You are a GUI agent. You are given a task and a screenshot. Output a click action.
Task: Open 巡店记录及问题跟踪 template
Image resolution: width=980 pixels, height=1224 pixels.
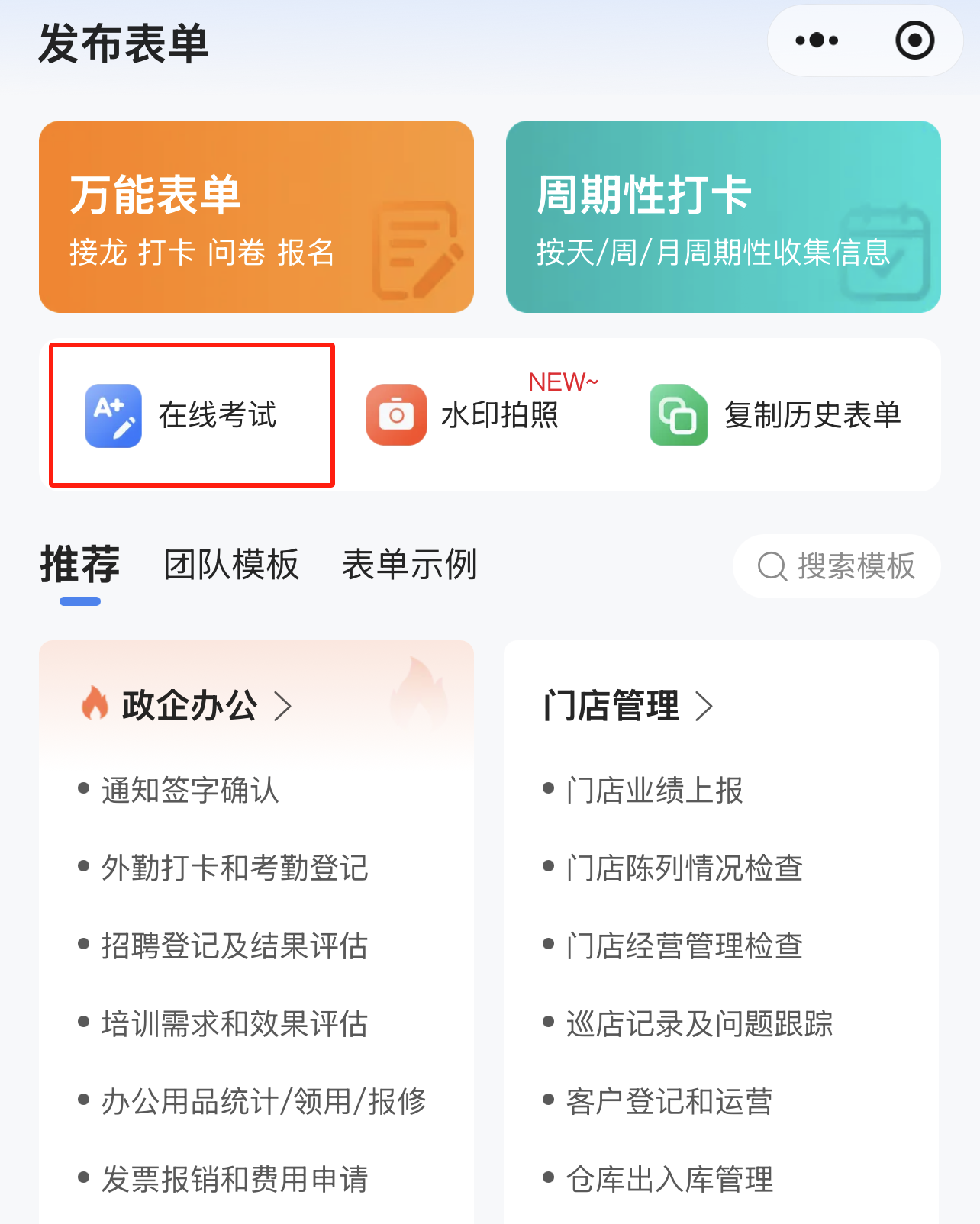point(698,1023)
